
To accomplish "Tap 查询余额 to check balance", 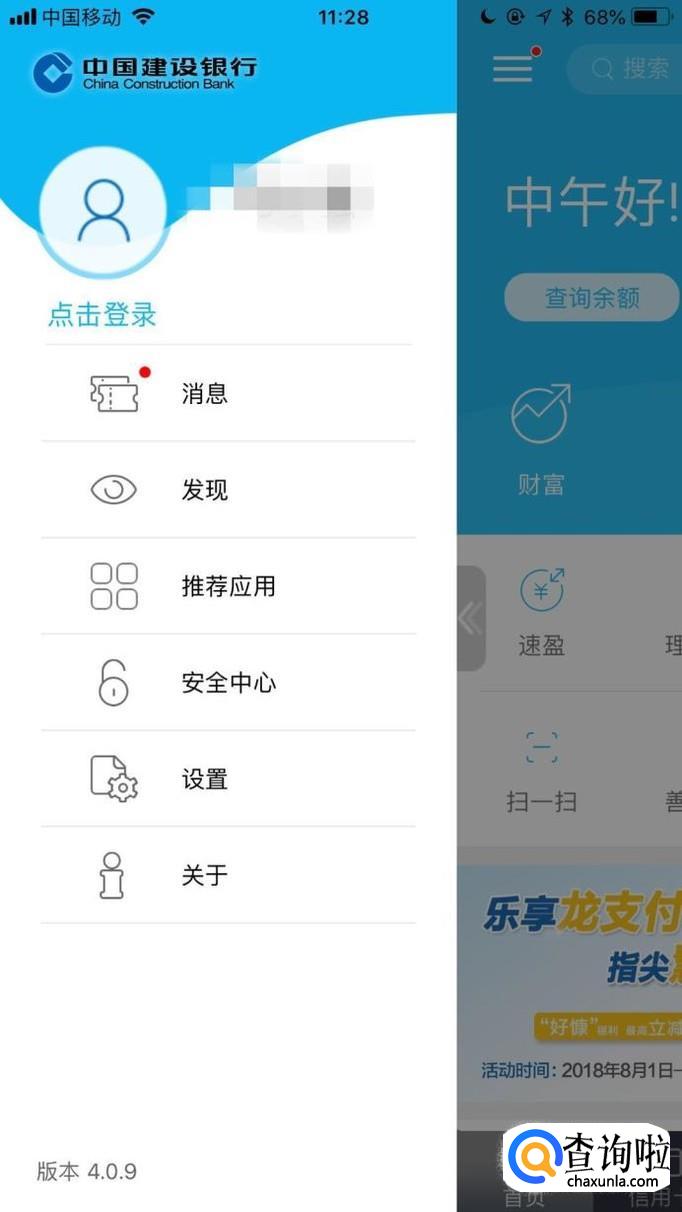I will pos(592,297).
